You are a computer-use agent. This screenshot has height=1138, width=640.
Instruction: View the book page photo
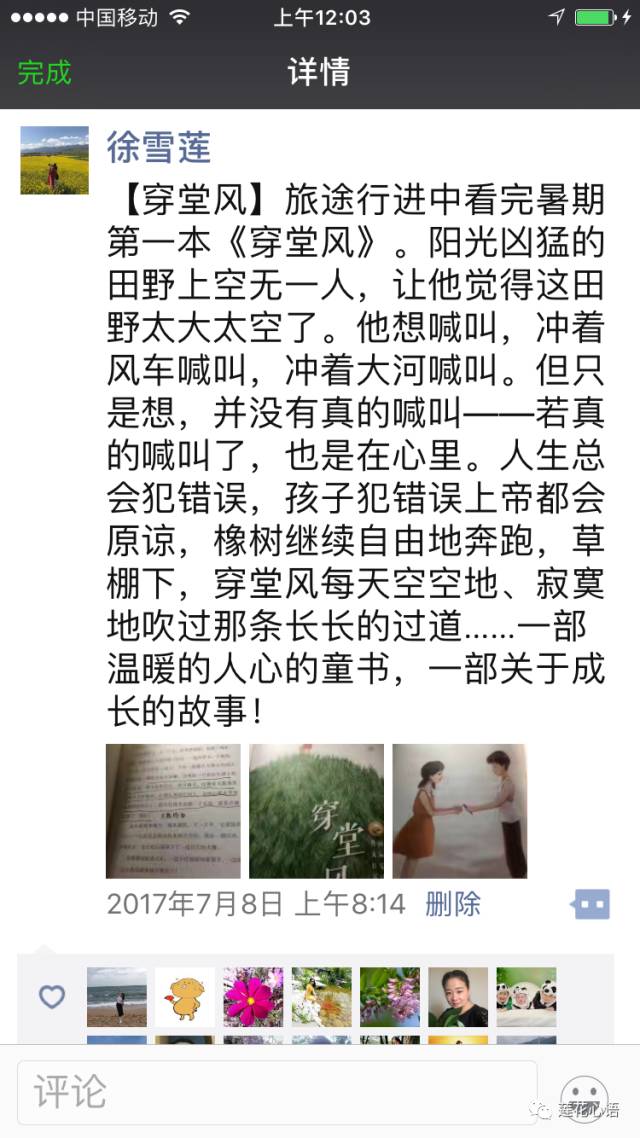click(x=173, y=811)
